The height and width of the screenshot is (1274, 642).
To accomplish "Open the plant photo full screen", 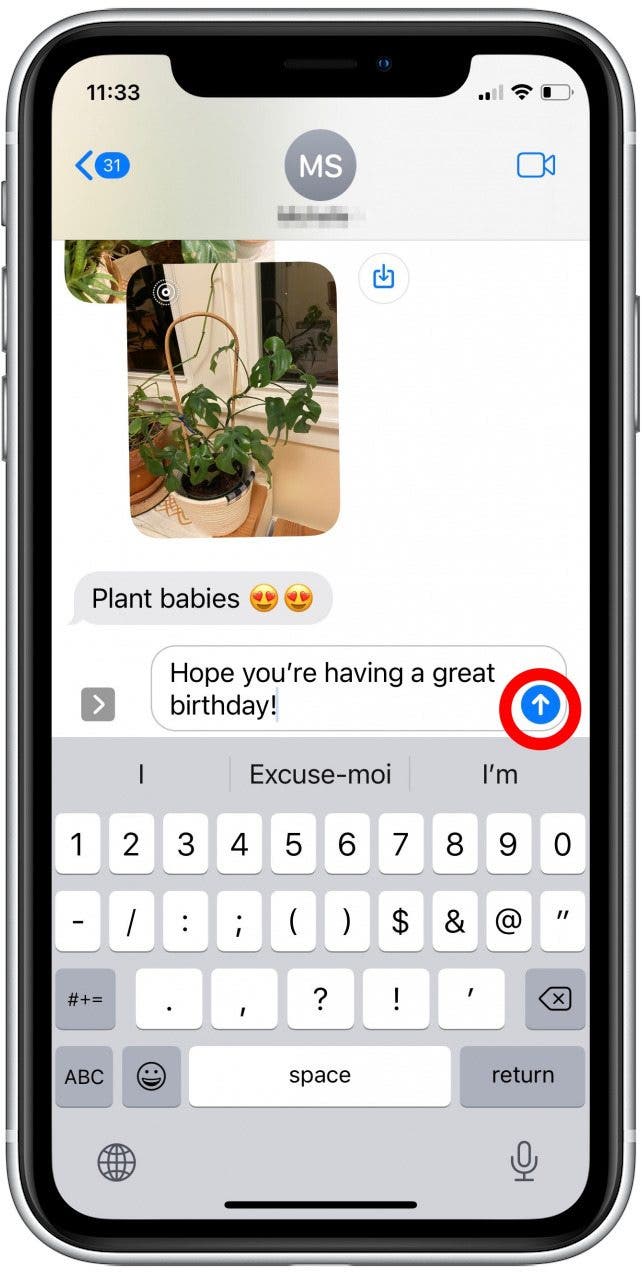I will click(234, 398).
